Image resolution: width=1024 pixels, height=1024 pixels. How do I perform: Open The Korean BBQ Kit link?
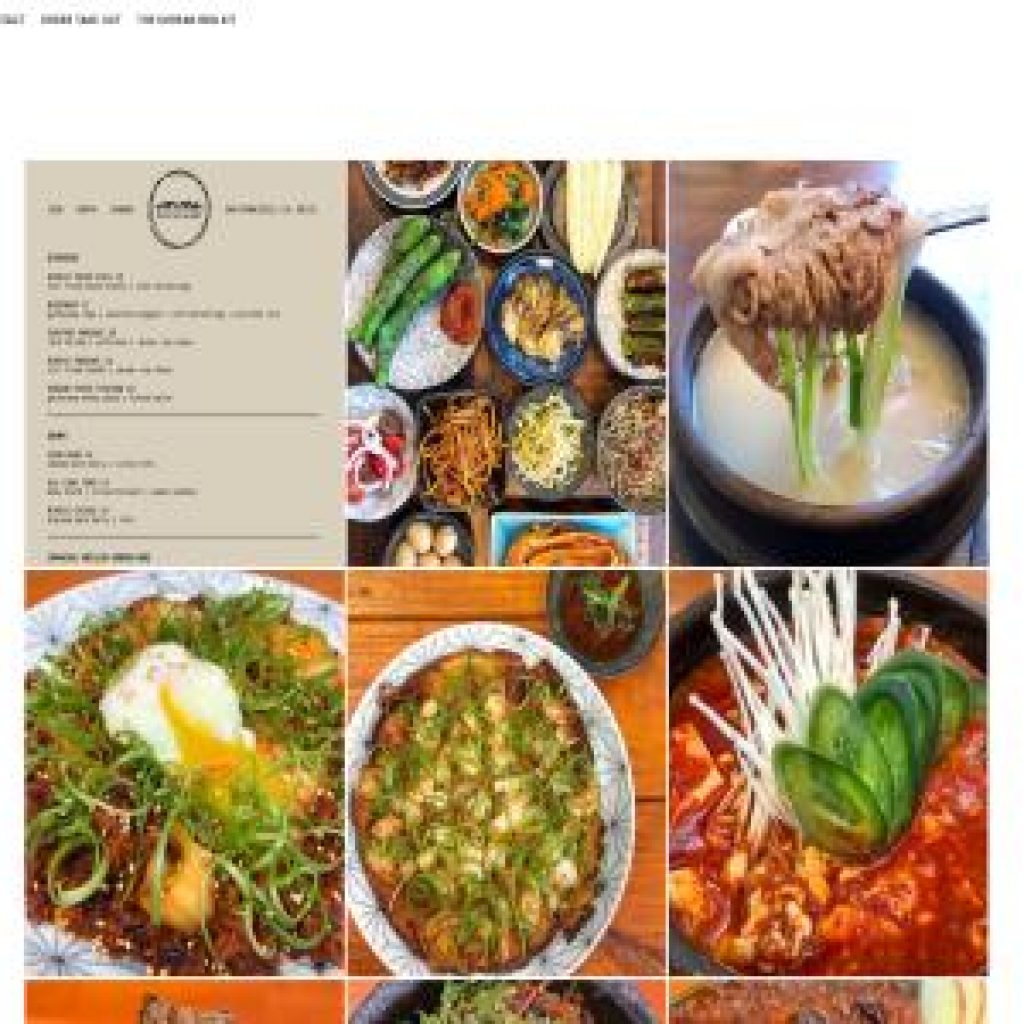pos(186,20)
